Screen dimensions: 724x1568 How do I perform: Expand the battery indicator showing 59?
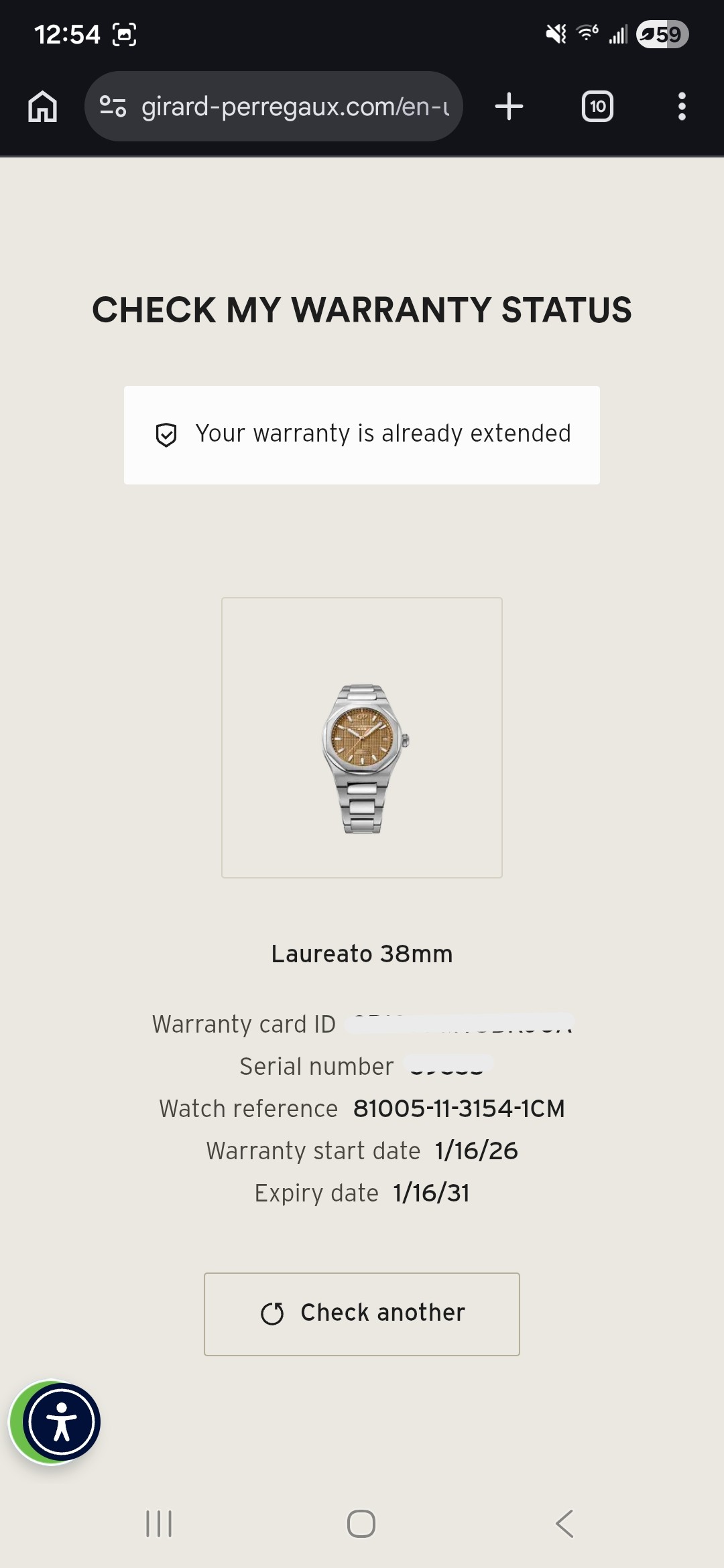click(660, 34)
